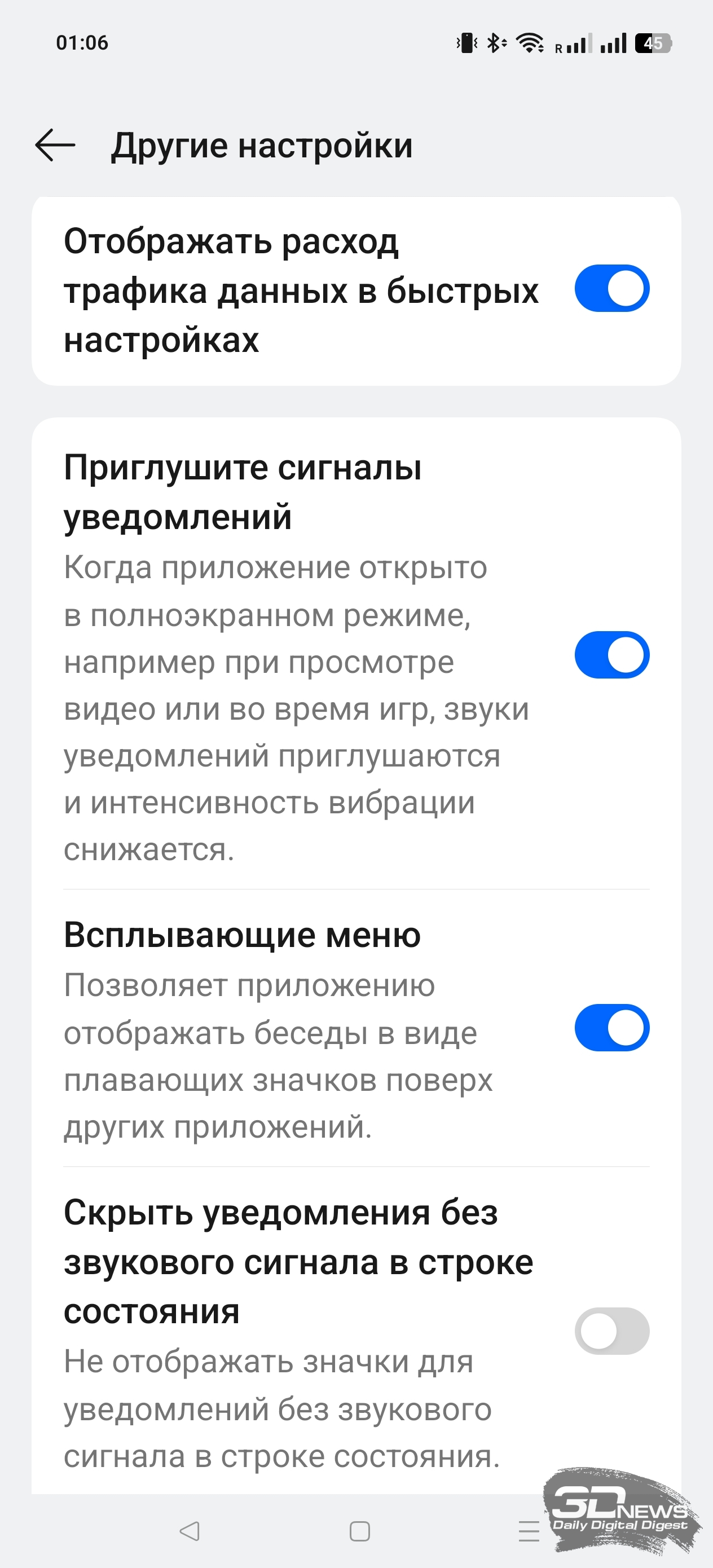Viewport: 713px width, 1568px height.
Task: Disable the Всплывающие меню toggle
Action: pos(612,1028)
